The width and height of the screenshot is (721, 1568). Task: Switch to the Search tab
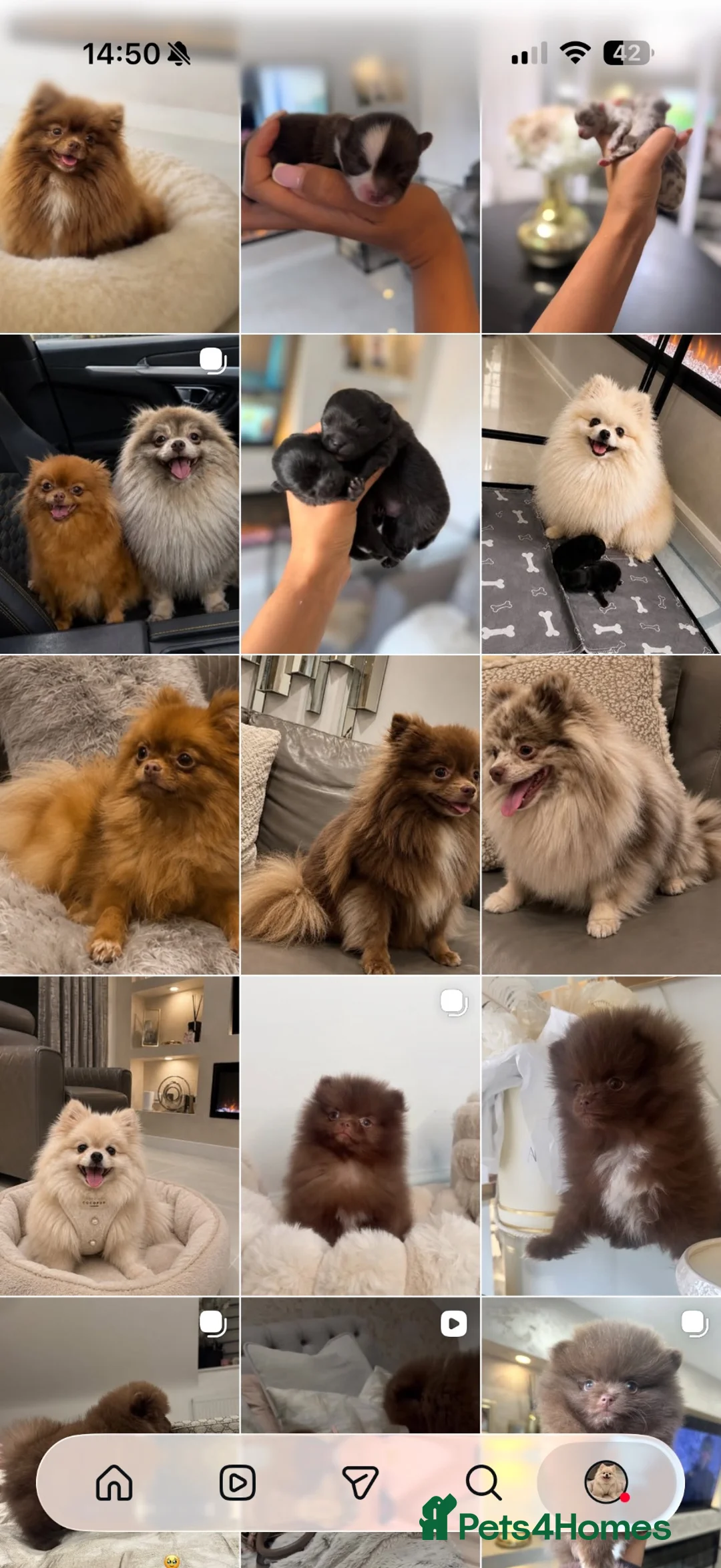click(483, 1483)
